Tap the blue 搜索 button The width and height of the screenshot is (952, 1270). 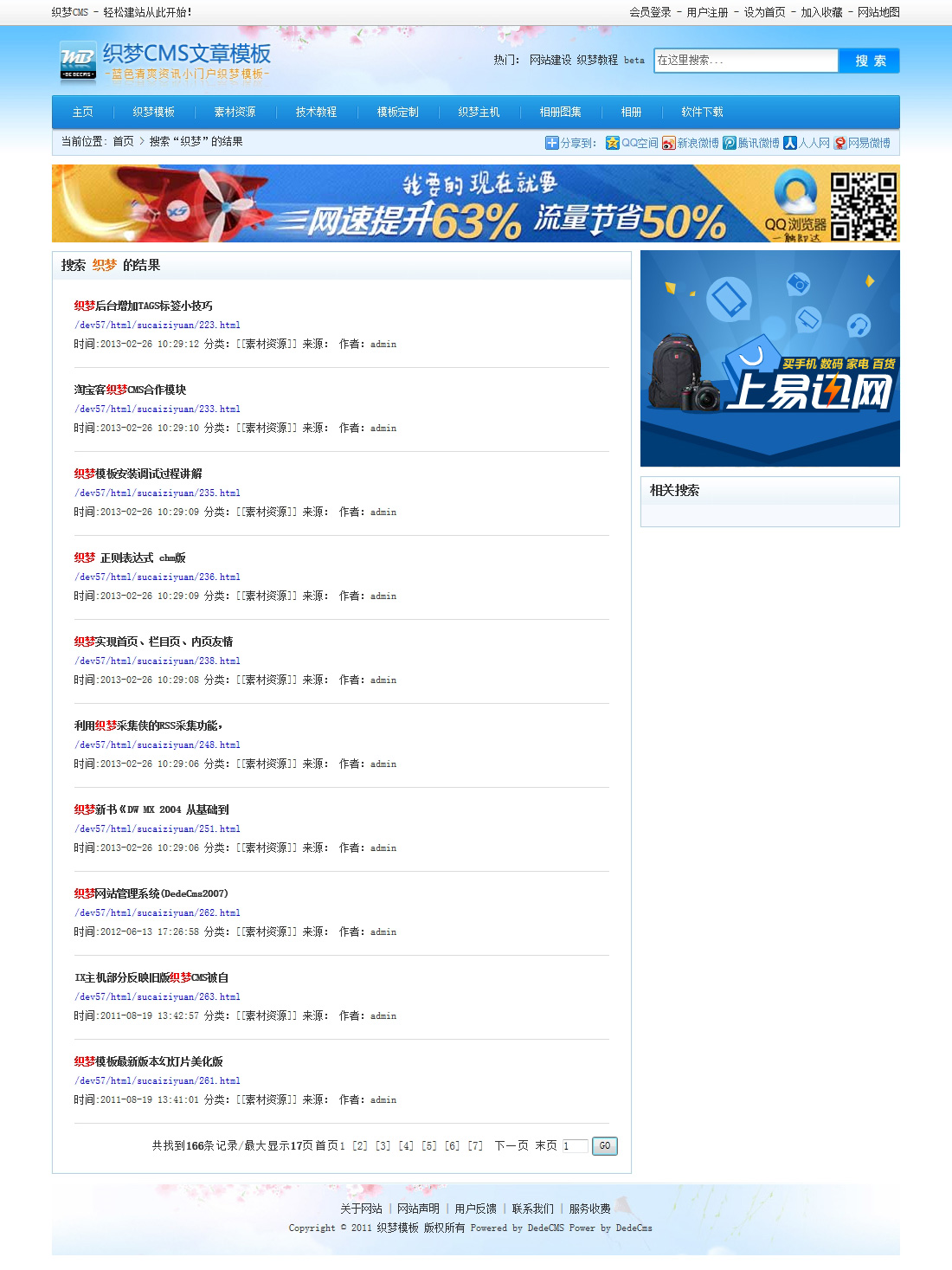pos(870,61)
